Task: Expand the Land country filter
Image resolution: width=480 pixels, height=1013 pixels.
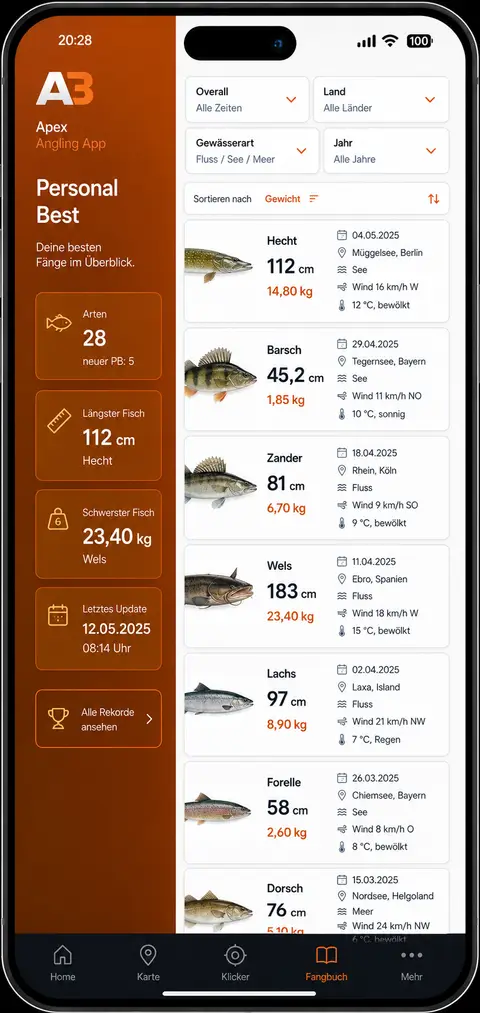Action: click(x=381, y=99)
